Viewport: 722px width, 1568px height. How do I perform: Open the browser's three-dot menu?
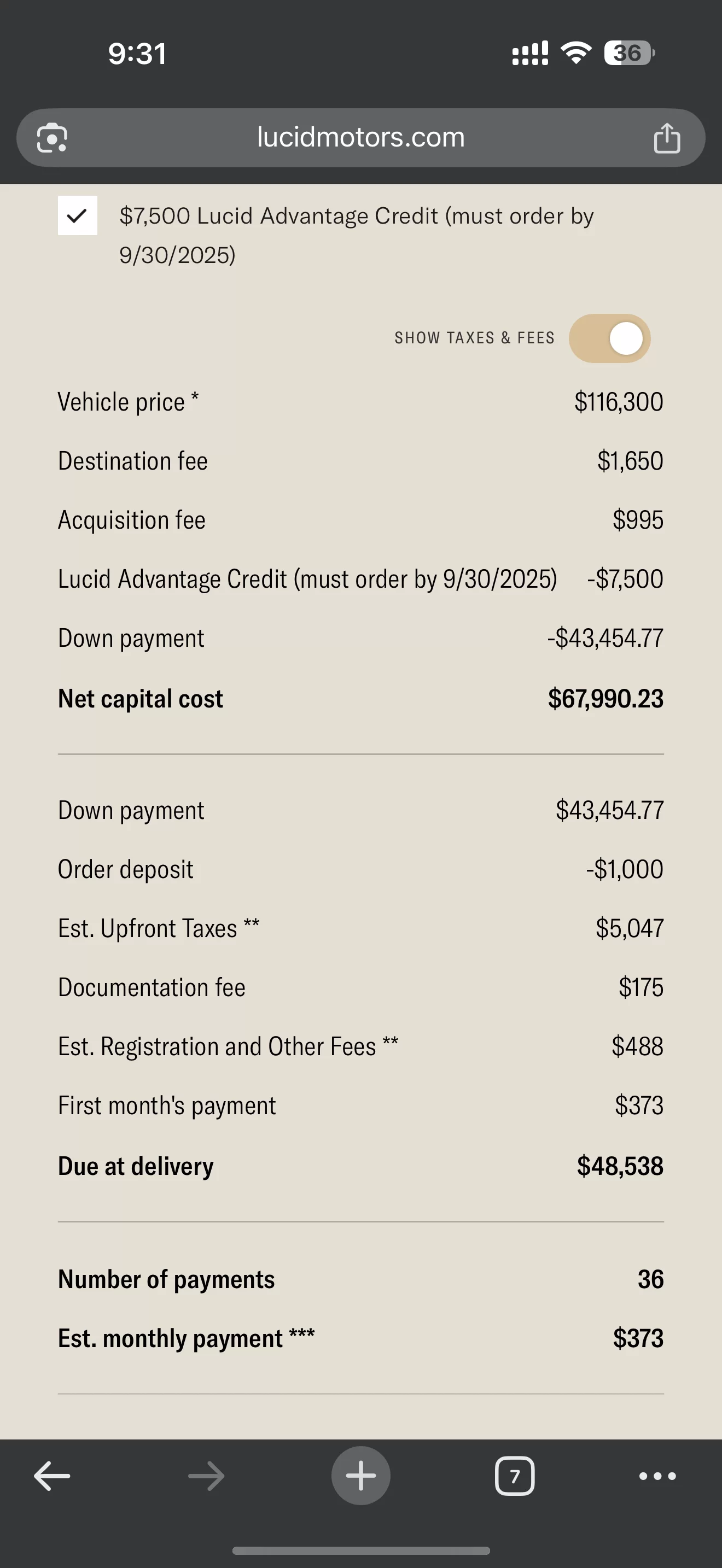657,1476
